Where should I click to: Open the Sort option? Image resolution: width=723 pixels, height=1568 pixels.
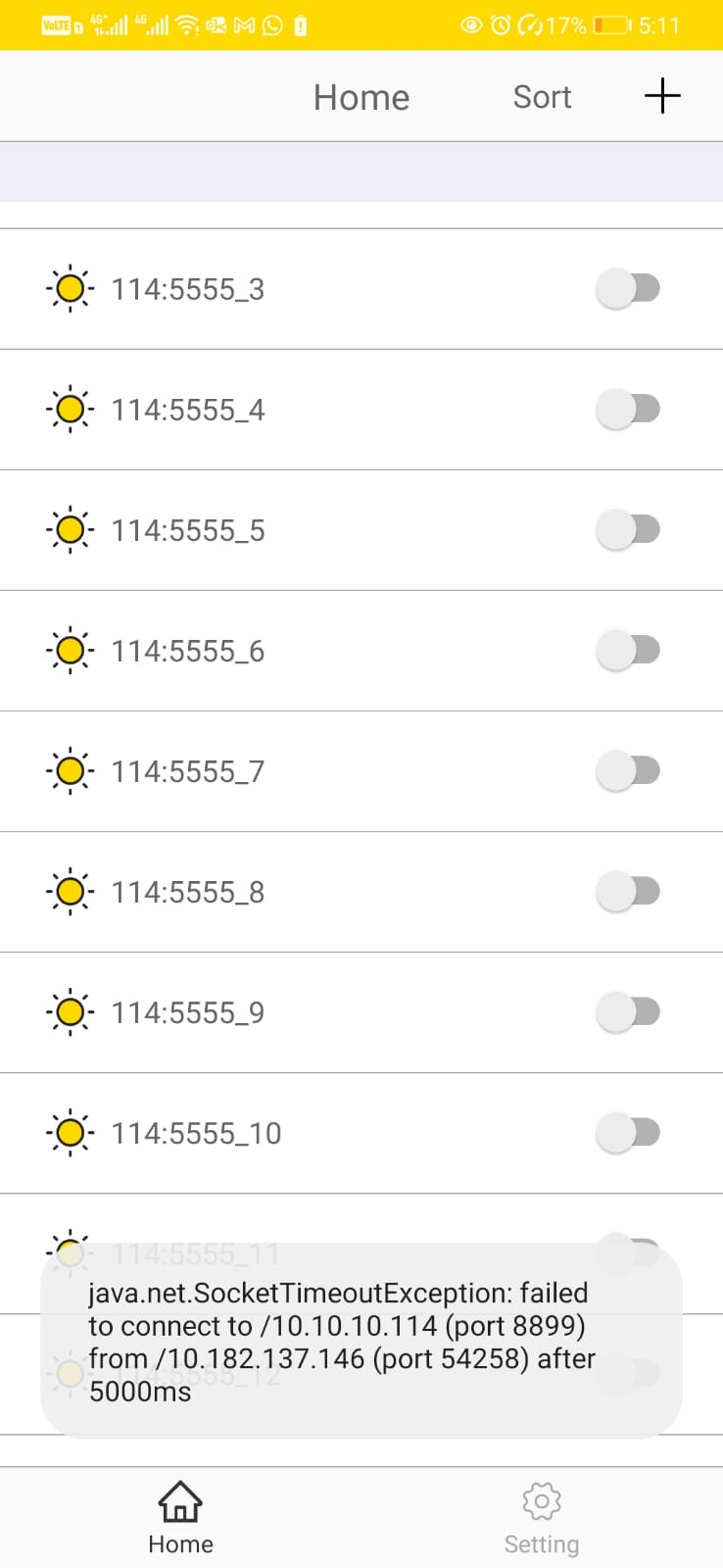point(542,97)
